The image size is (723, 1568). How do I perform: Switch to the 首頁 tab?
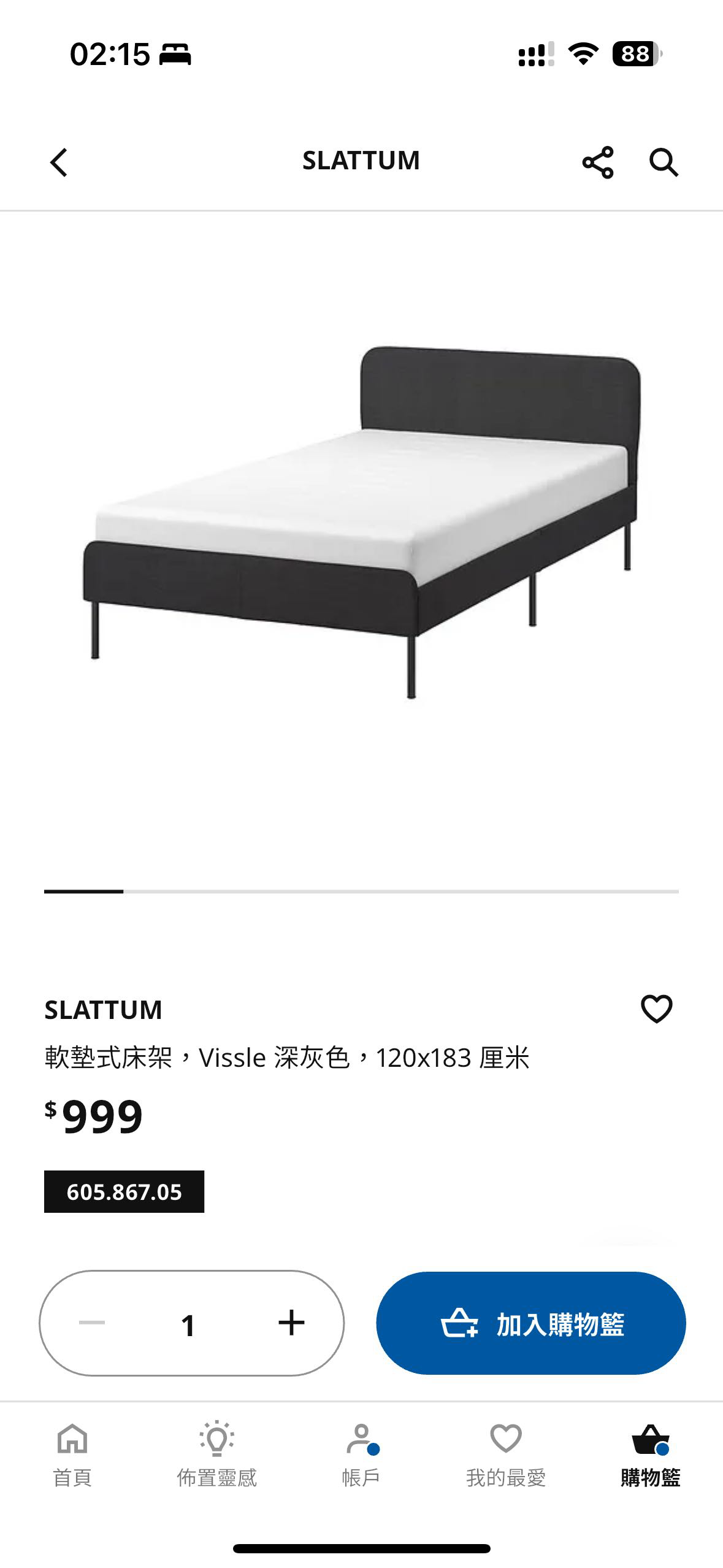point(72,1455)
